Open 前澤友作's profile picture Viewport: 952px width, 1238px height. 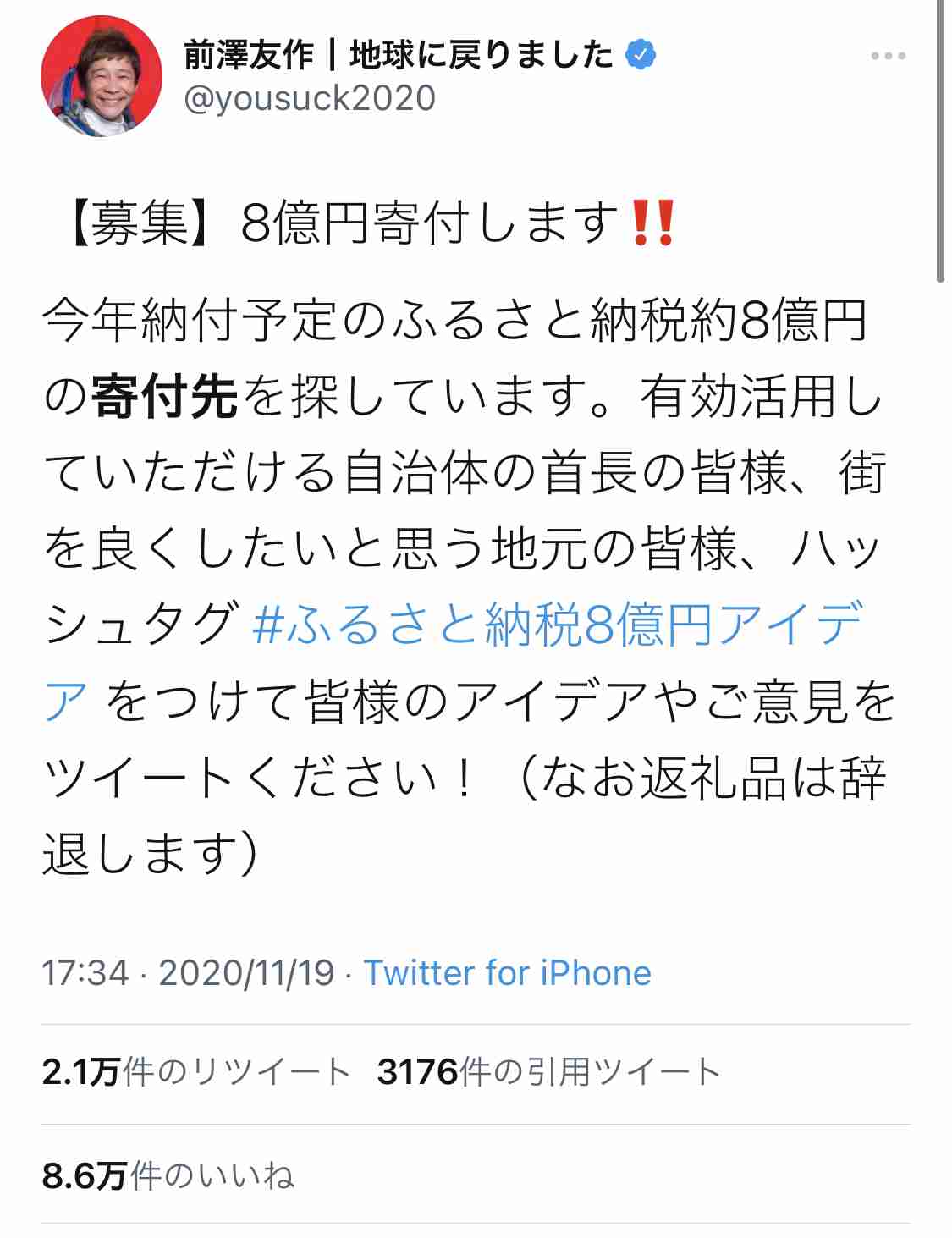(x=102, y=76)
